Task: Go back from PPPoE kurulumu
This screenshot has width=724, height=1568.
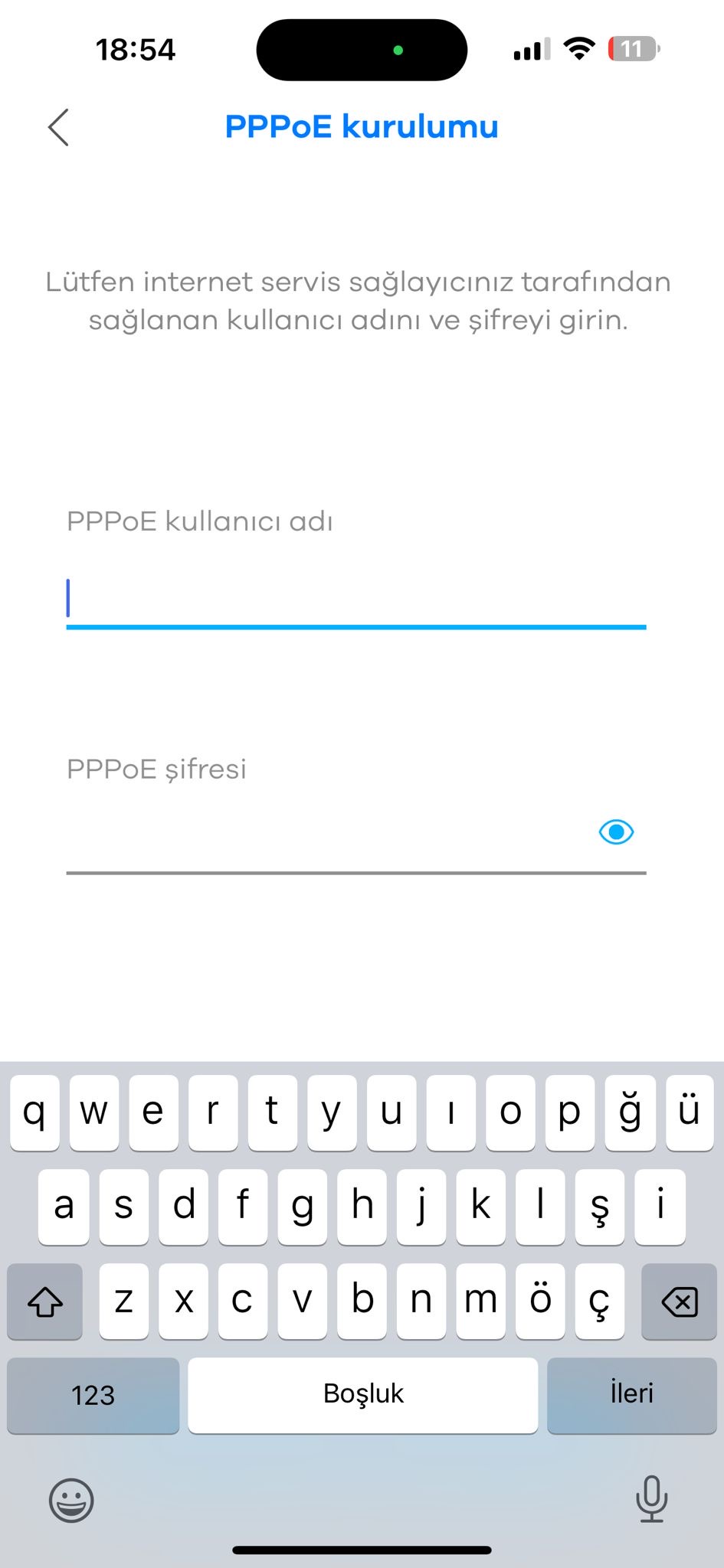Action: point(59,127)
